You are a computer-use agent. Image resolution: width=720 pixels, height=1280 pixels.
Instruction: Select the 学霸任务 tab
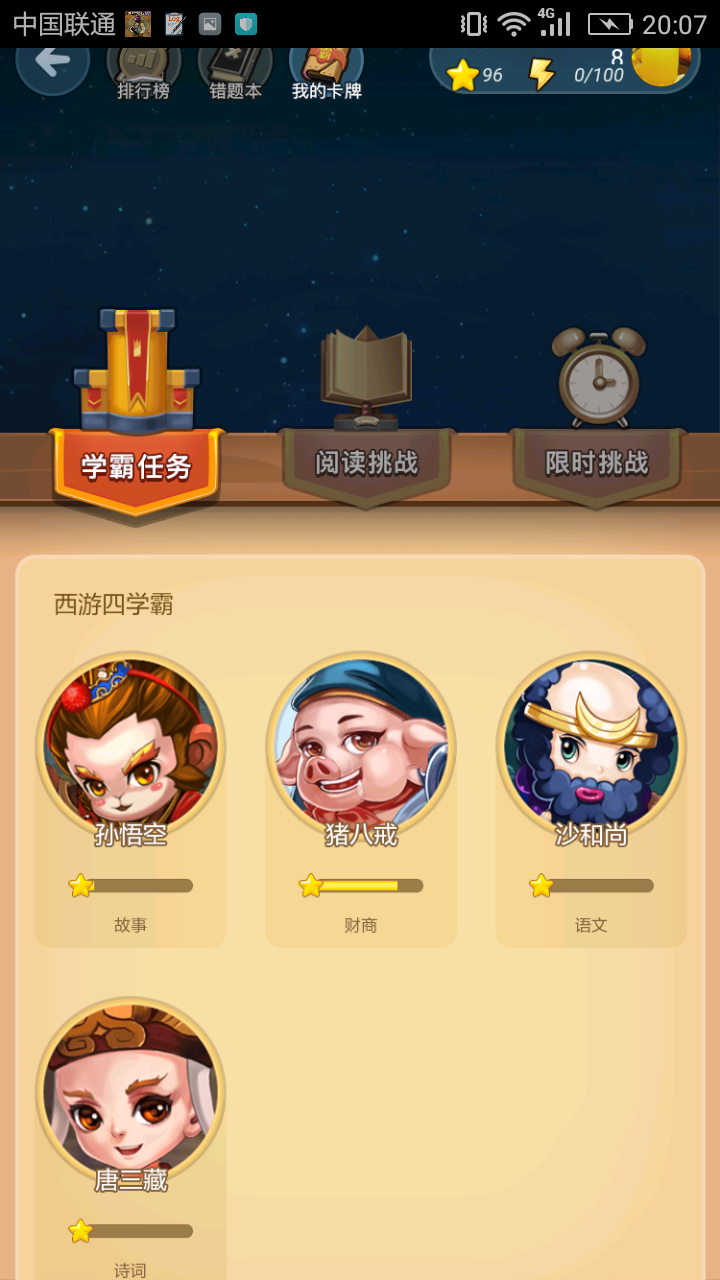[136, 466]
